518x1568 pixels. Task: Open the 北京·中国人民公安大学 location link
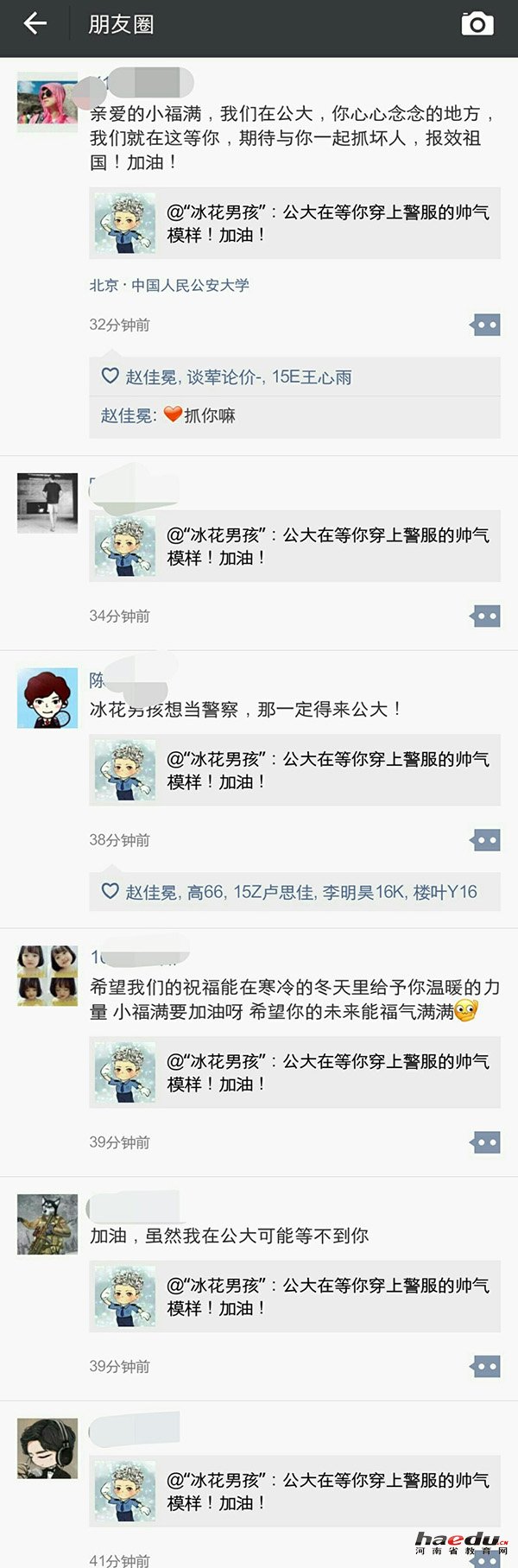click(x=169, y=285)
